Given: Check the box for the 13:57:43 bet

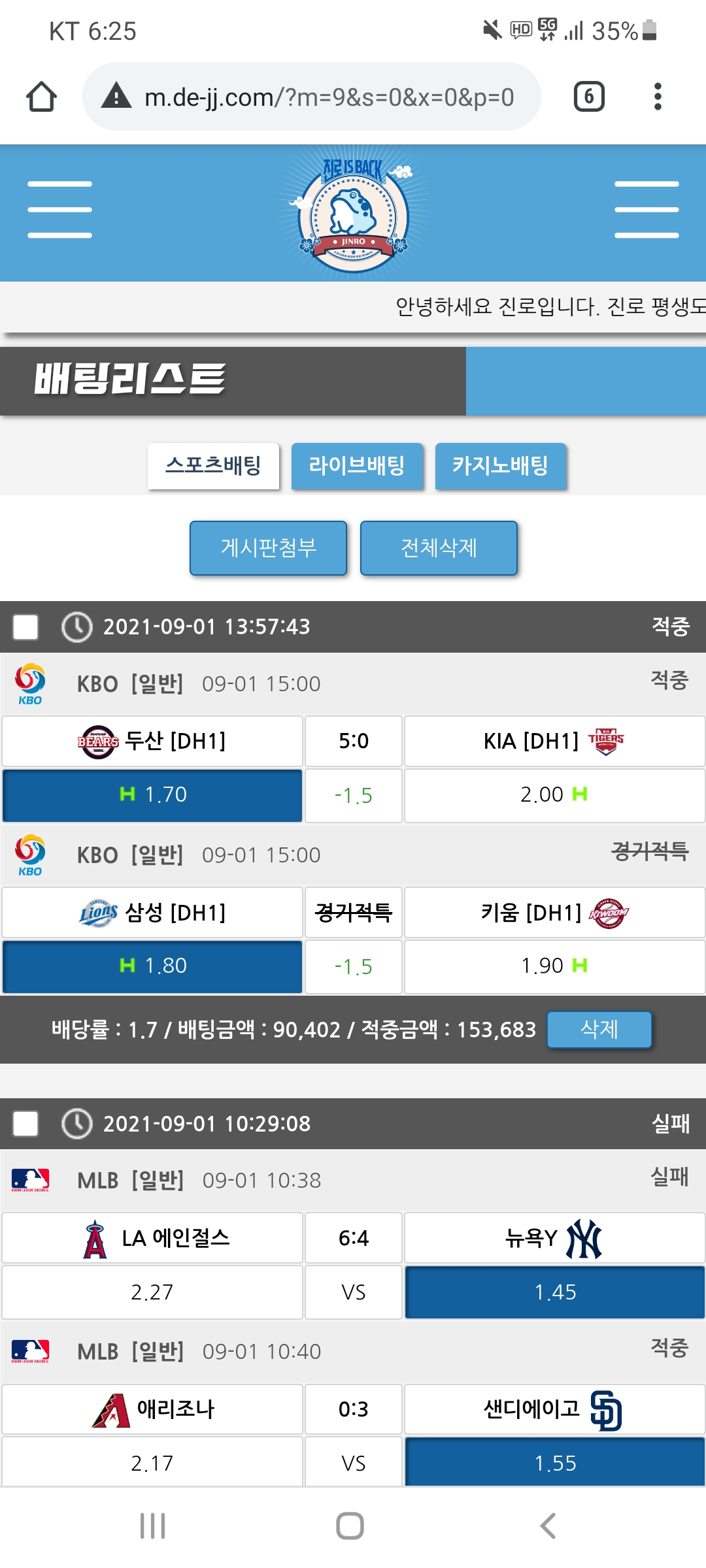Looking at the screenshot, I should [x=26, y=627].
